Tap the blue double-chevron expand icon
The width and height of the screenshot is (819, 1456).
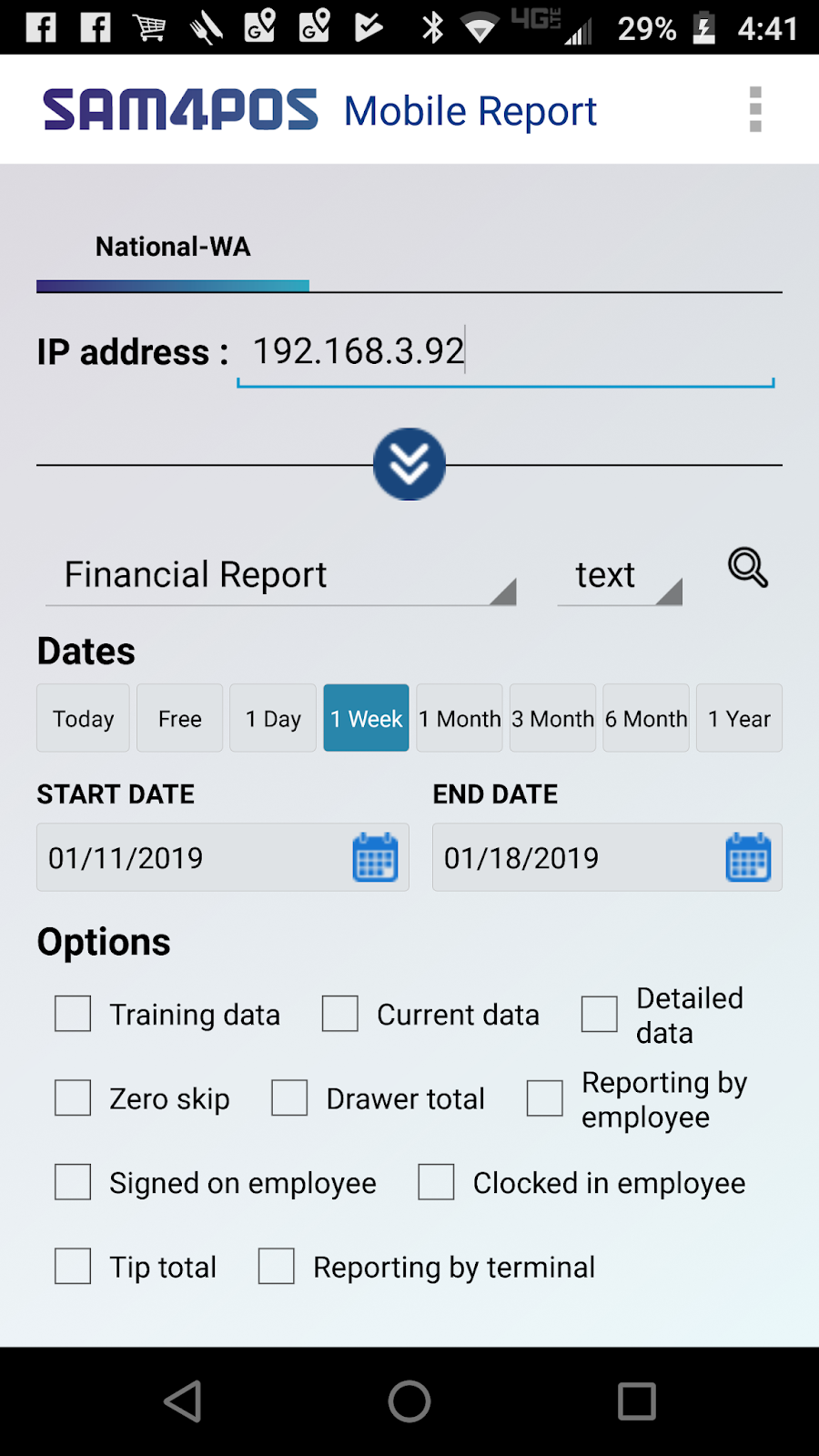tap(409, 464)
